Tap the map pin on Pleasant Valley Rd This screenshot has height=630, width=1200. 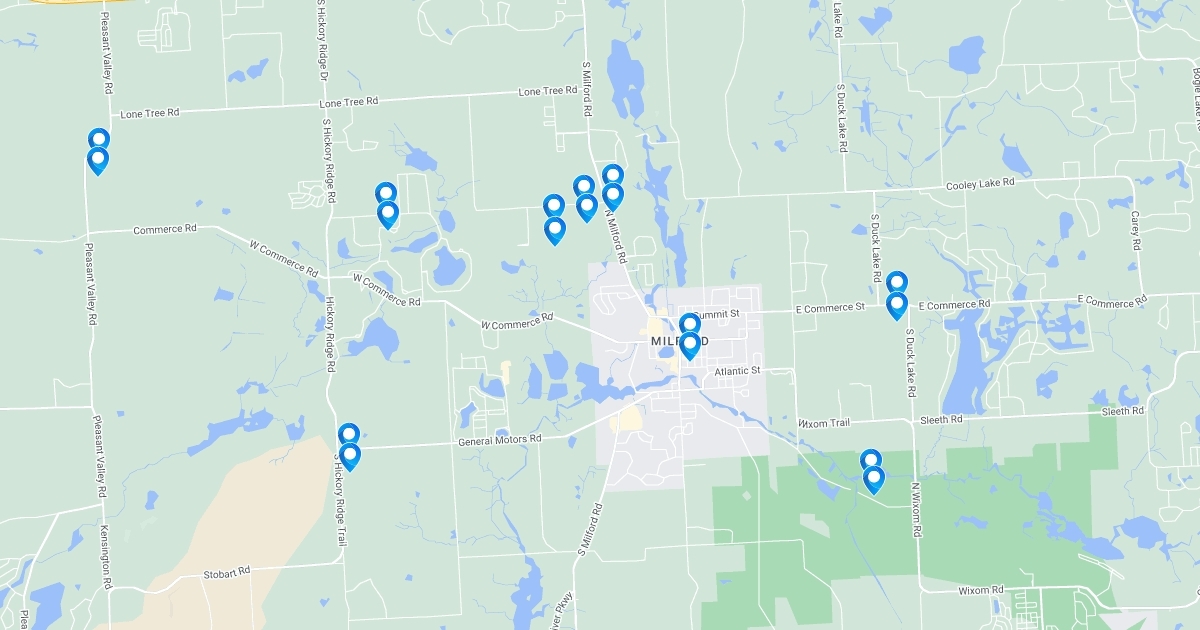tap(98, 159)
